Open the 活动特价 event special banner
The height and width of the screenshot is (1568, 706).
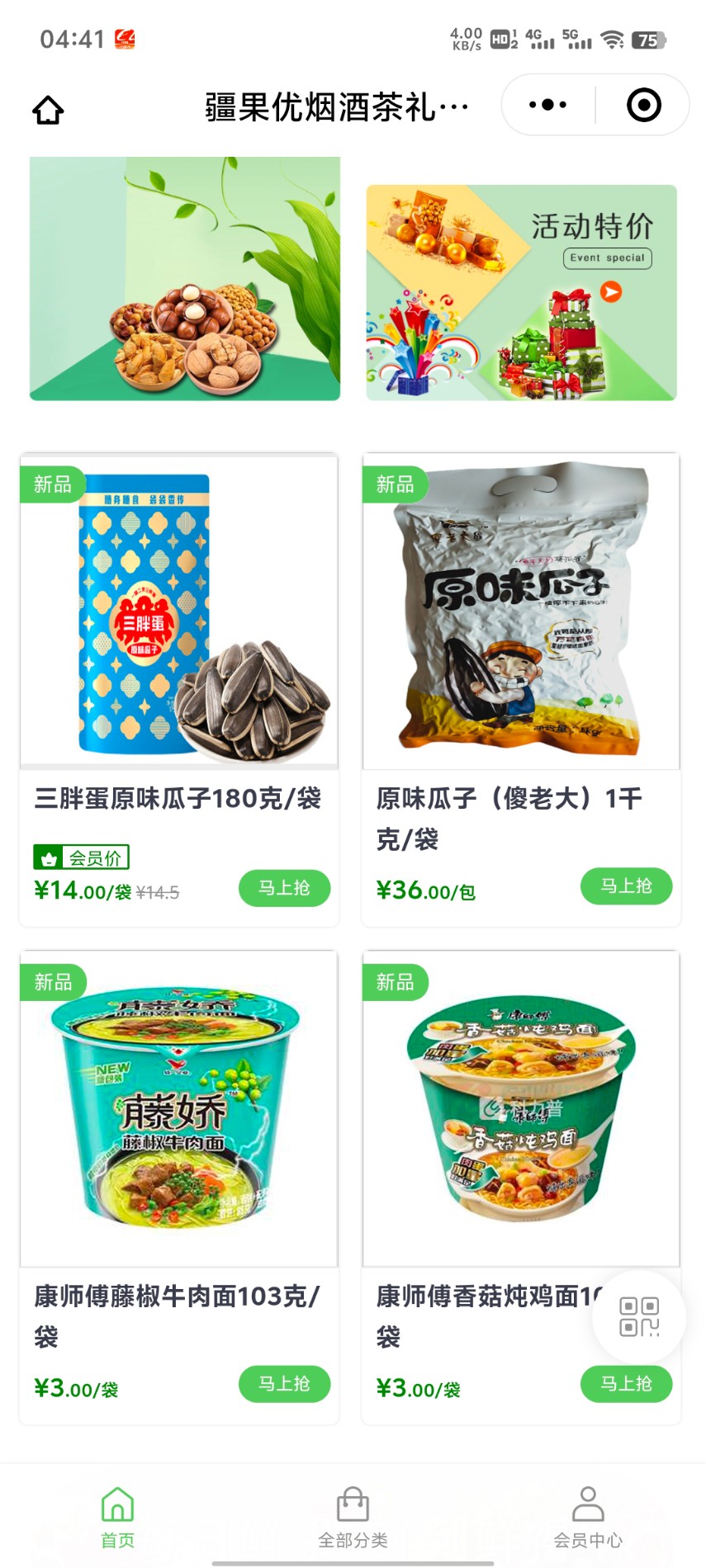(521, 292)
